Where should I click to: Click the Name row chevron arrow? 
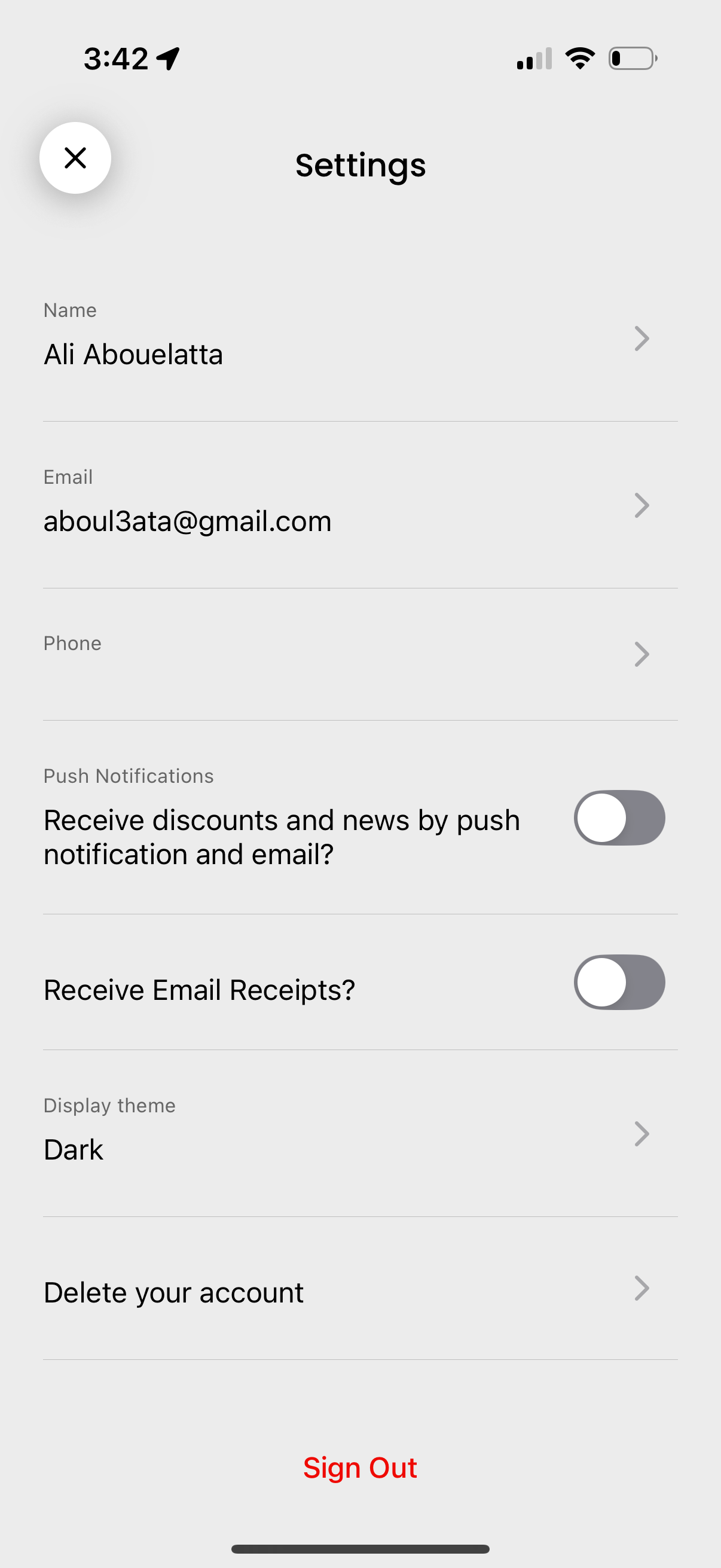coord(642,339)
